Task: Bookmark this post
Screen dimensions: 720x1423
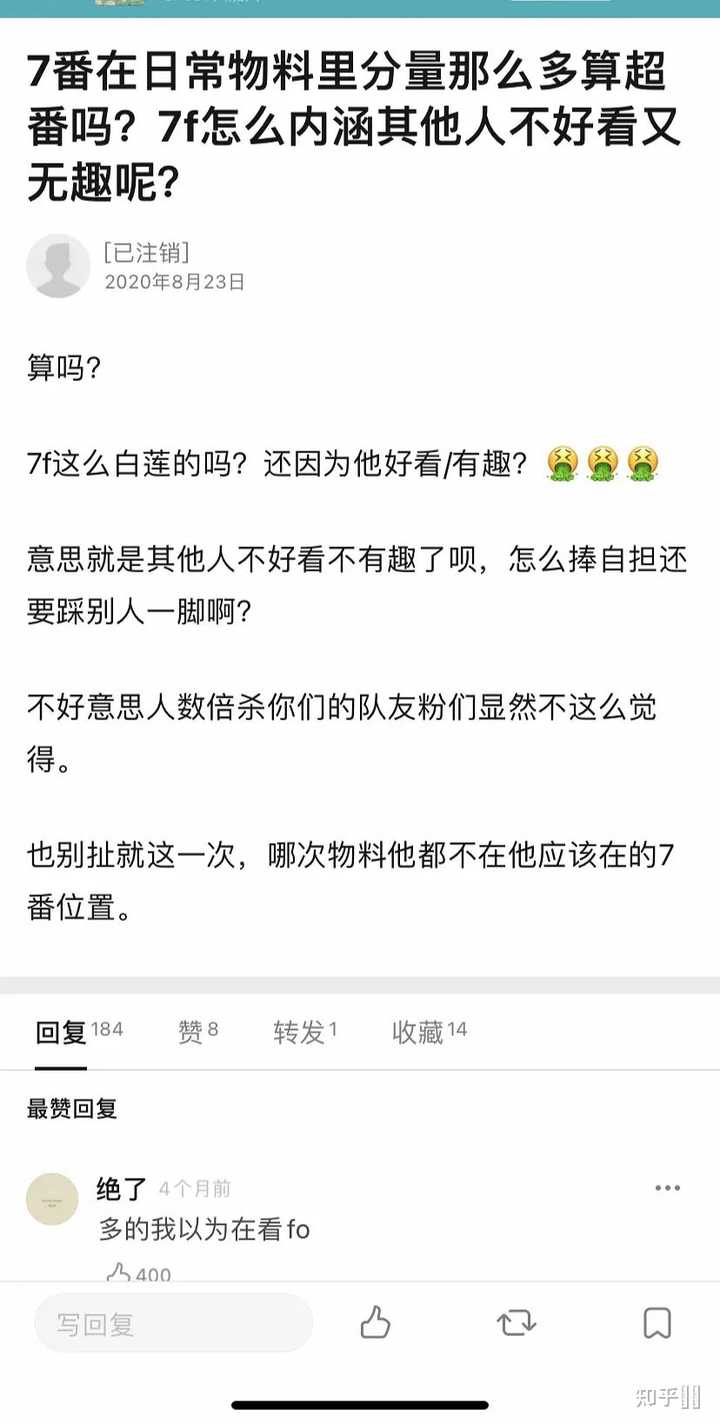Action: coord(656,1323)
